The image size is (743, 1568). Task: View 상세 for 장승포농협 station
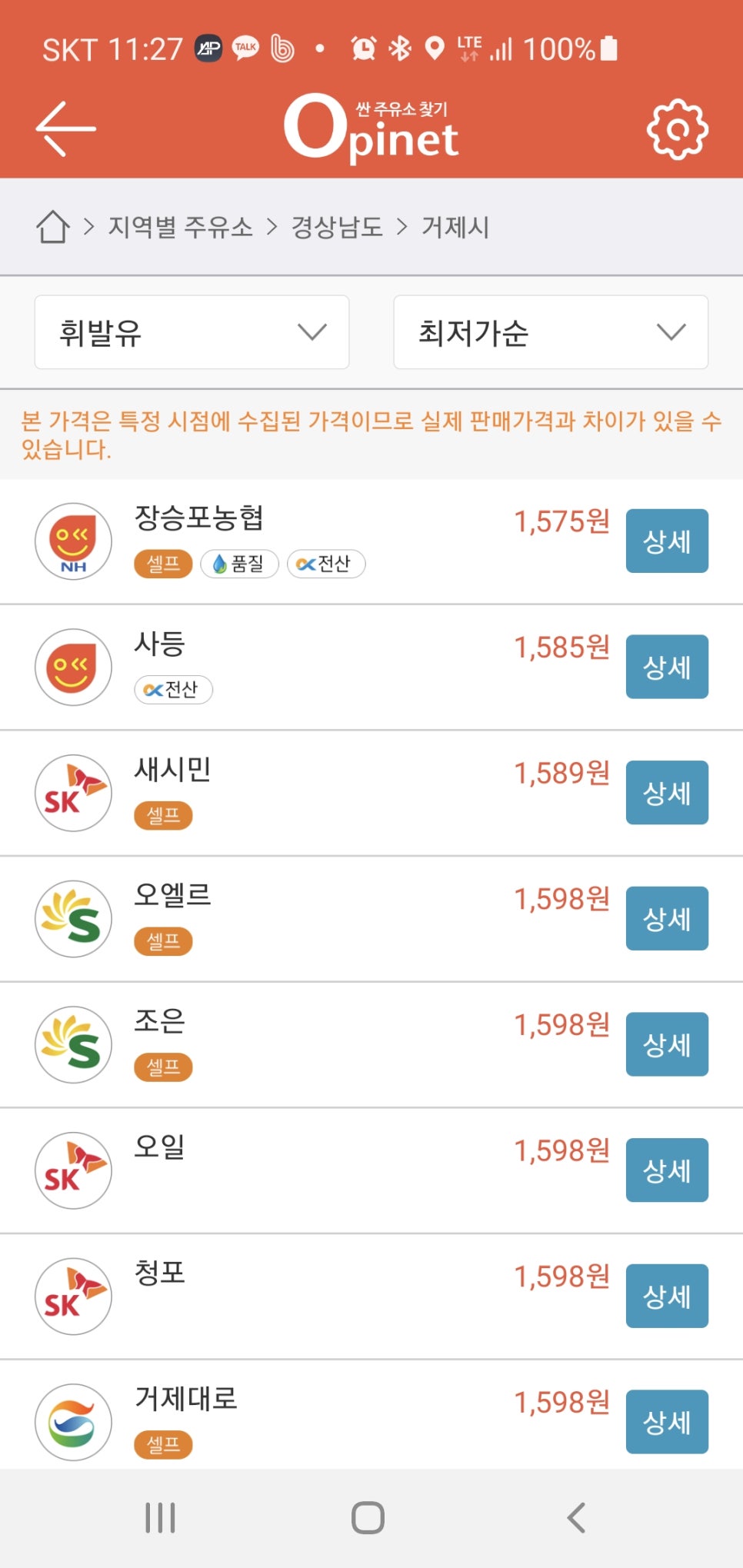(x=666, y=541)
